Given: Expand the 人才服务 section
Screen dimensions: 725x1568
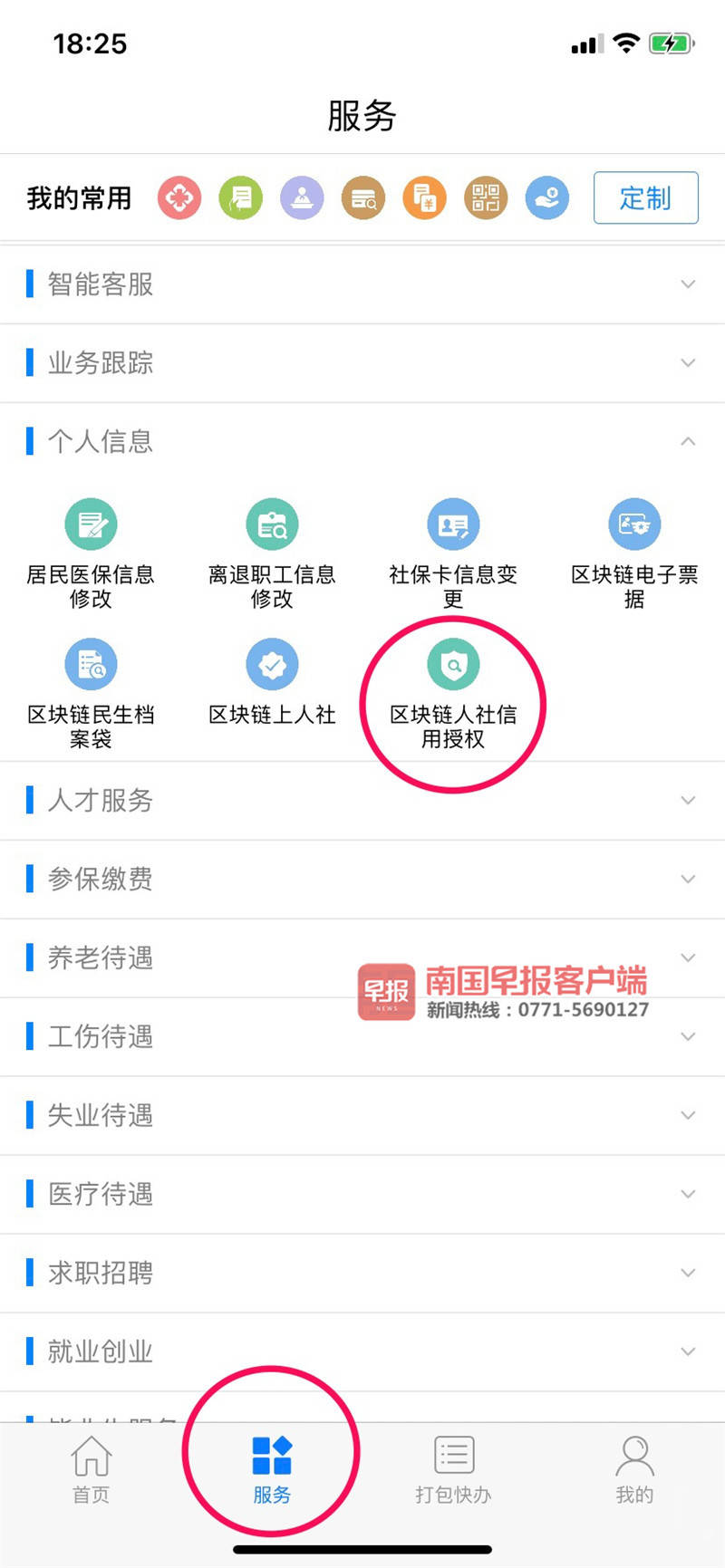Looking at the screenshot, I should click(362, 801).
